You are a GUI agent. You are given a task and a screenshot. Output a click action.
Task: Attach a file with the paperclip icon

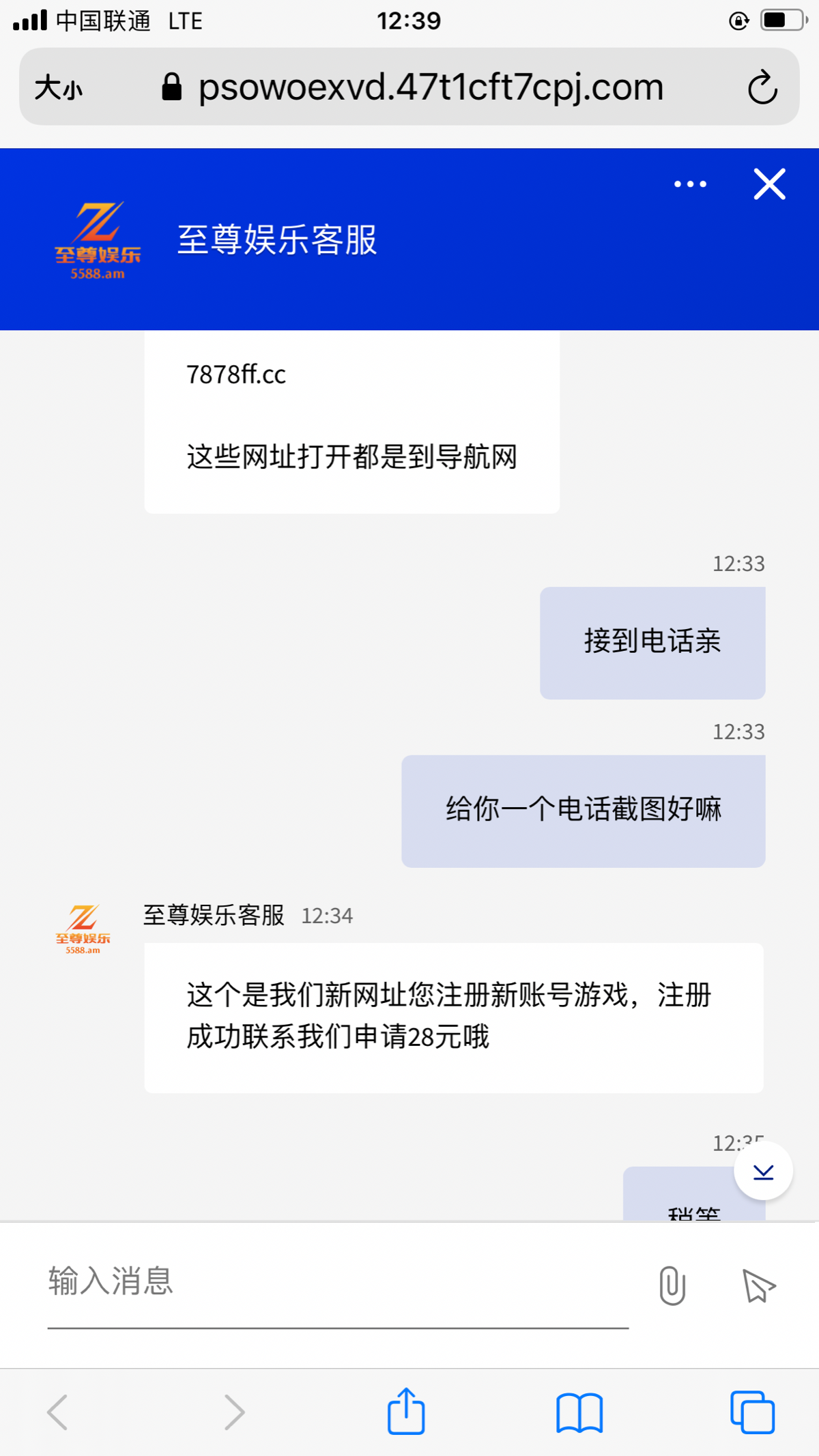tap(672, 1285)
